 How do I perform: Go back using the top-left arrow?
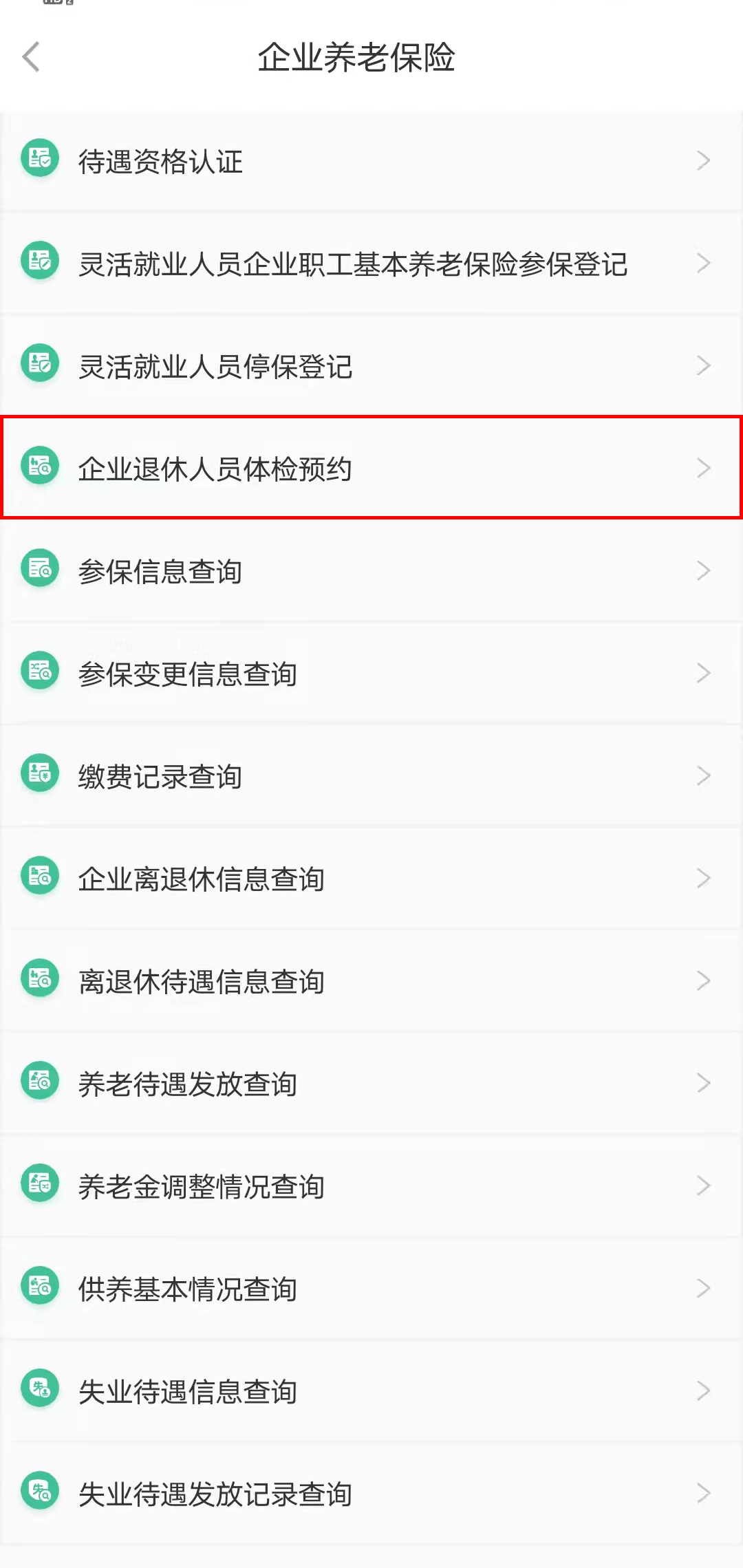pyautogui.click(x=32, y=57)
